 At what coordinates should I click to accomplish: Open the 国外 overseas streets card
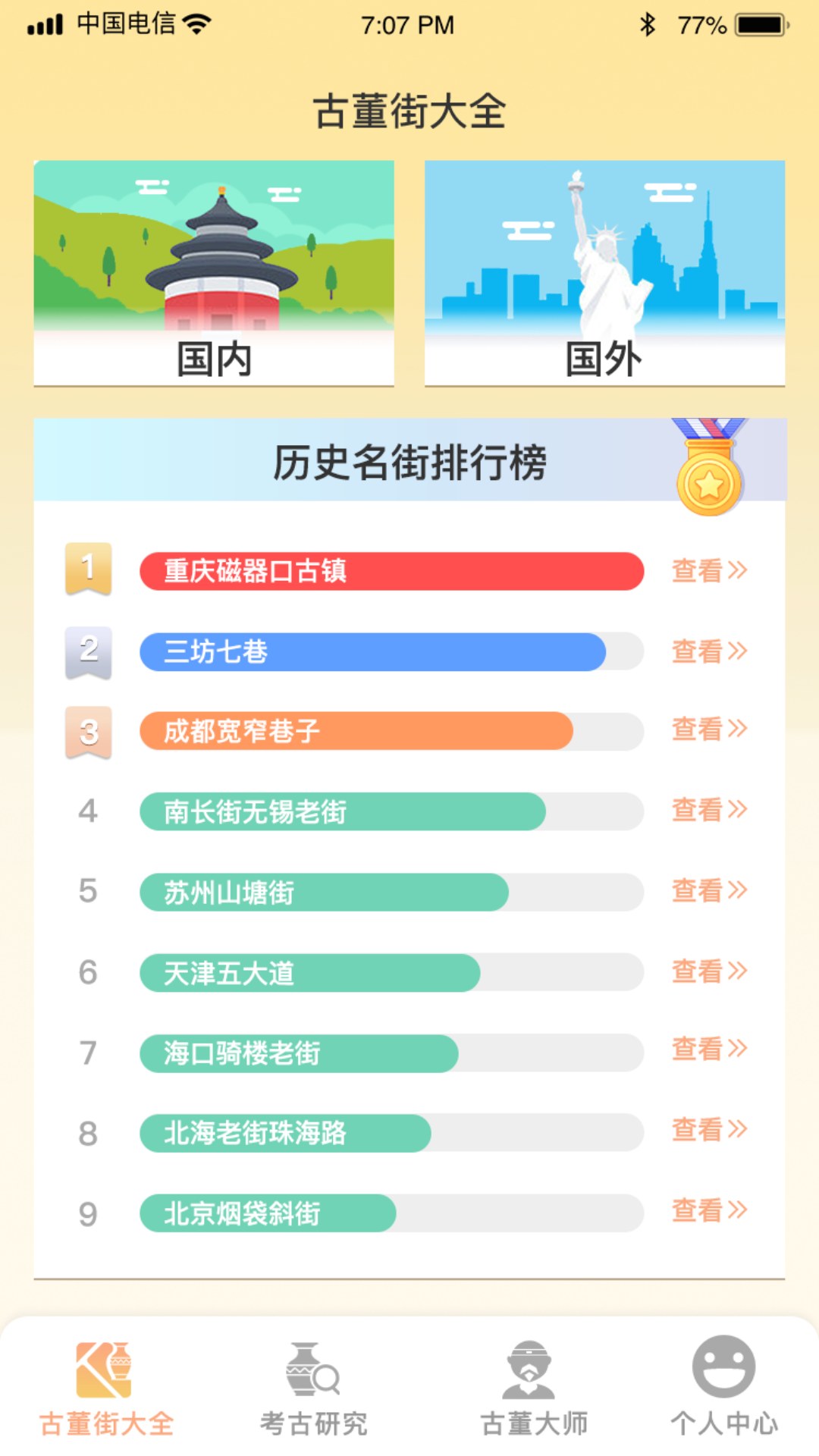click(x=604, y=273)
